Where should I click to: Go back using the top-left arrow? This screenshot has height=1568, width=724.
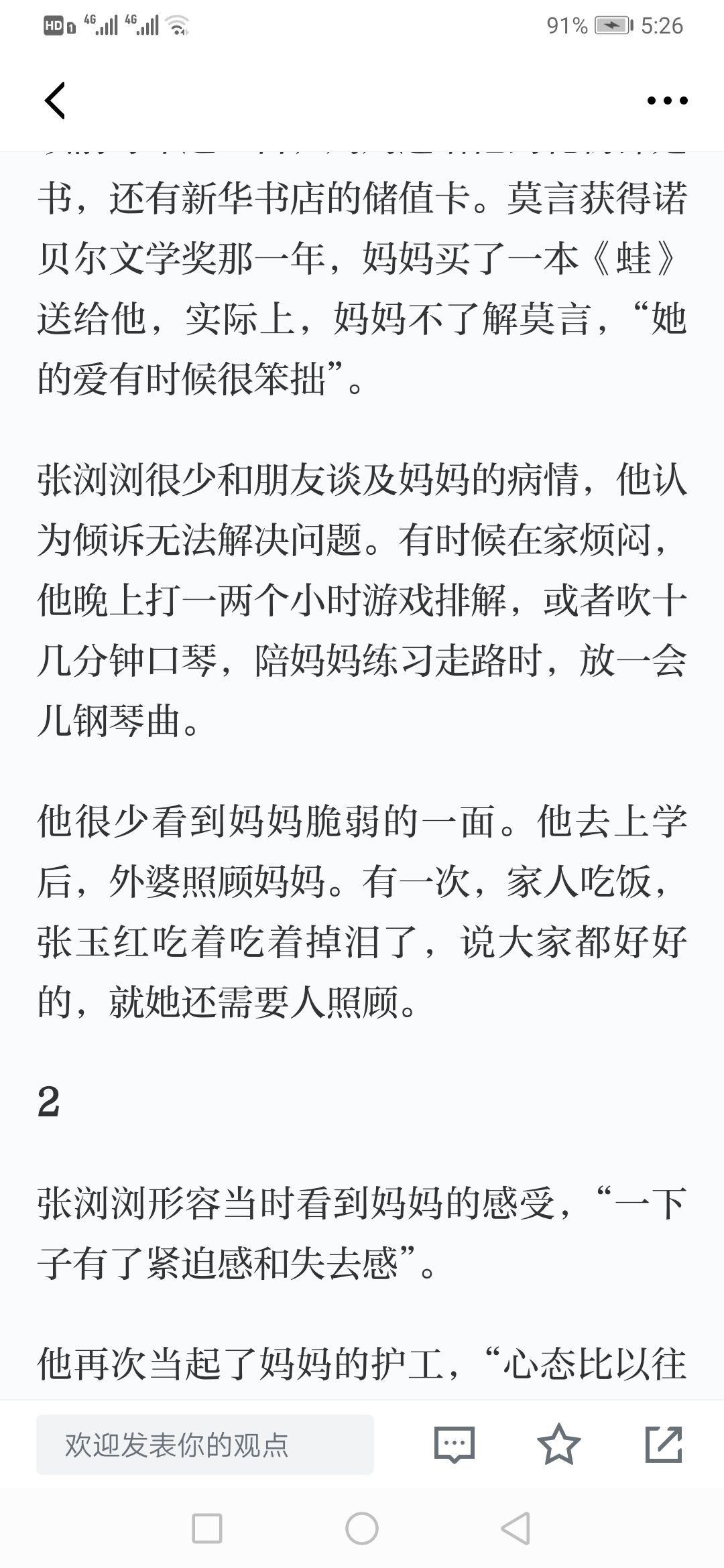(55, 101)
